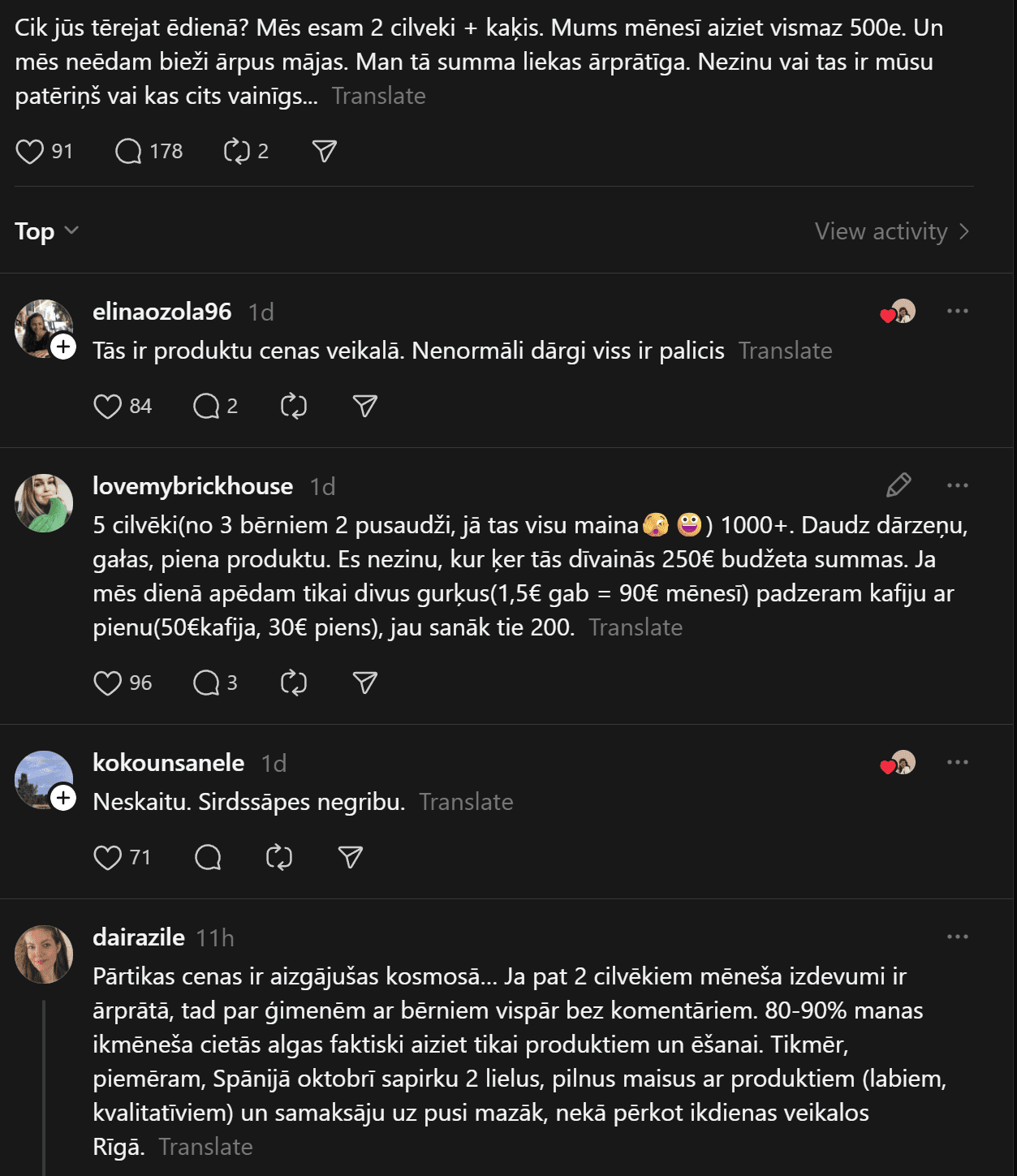Viewport: 1017px width, 1176px height.
Task: Edit the lovemybrickhouse reply with the pencil
Action: (898, 485)
